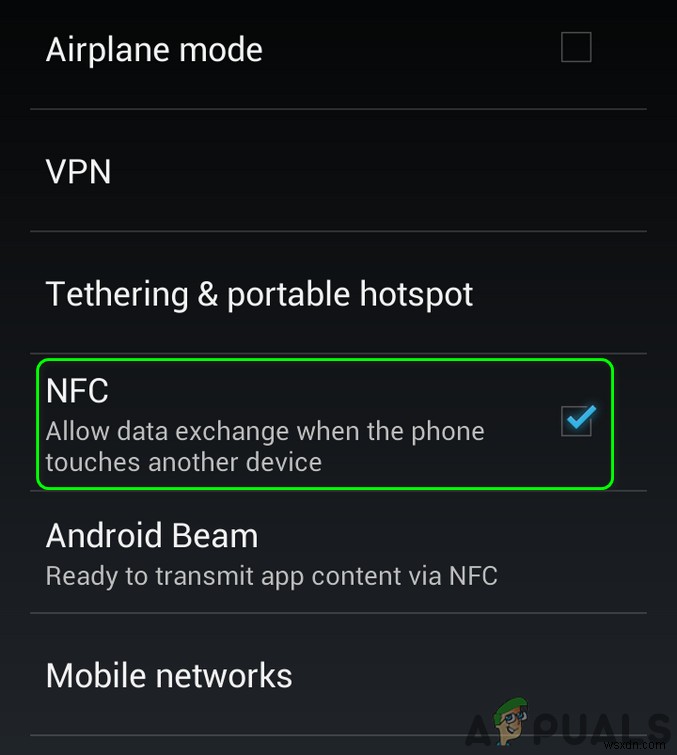Open Mobile networks settings
The image size is (677, 755).
pyautogui.click(x=169, y=676)
